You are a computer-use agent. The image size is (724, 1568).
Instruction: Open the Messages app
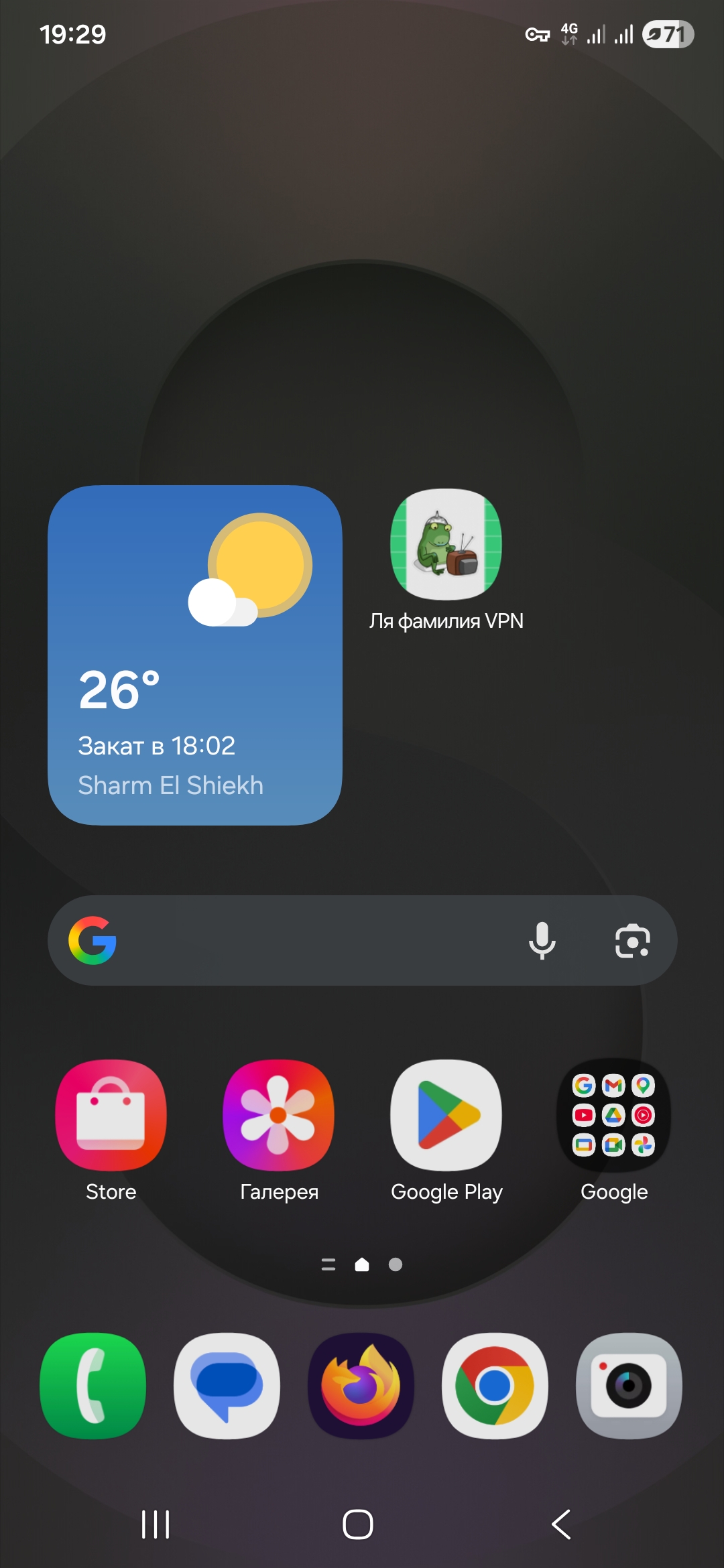(x=227, y=1385)
